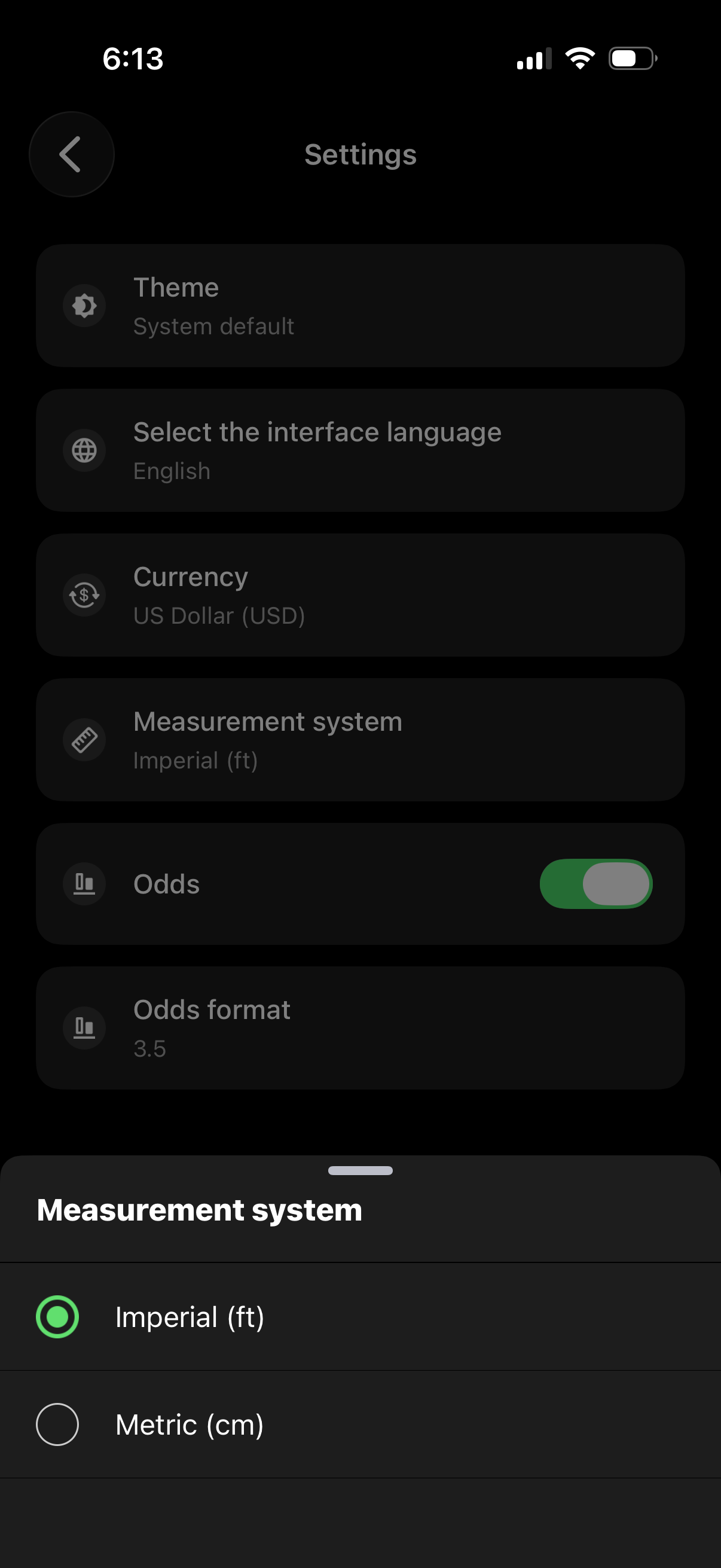Tap the back chevron arrow

click(x=71, y=154)
